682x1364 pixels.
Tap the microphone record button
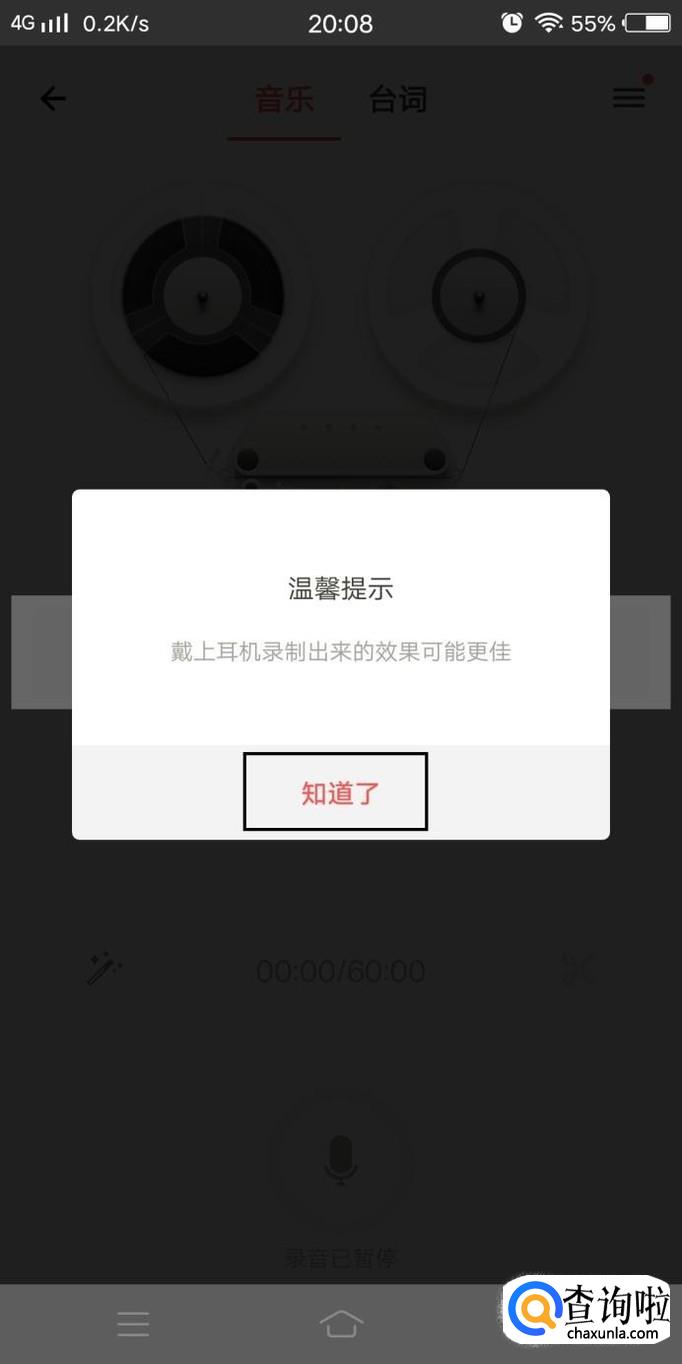pos(340,1160)
